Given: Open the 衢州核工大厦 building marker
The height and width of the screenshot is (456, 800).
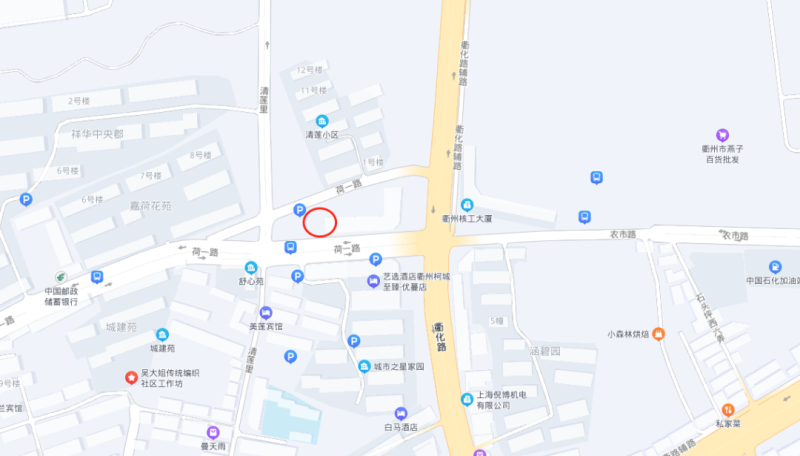Looking at the screenshot, I should (467, 204).
